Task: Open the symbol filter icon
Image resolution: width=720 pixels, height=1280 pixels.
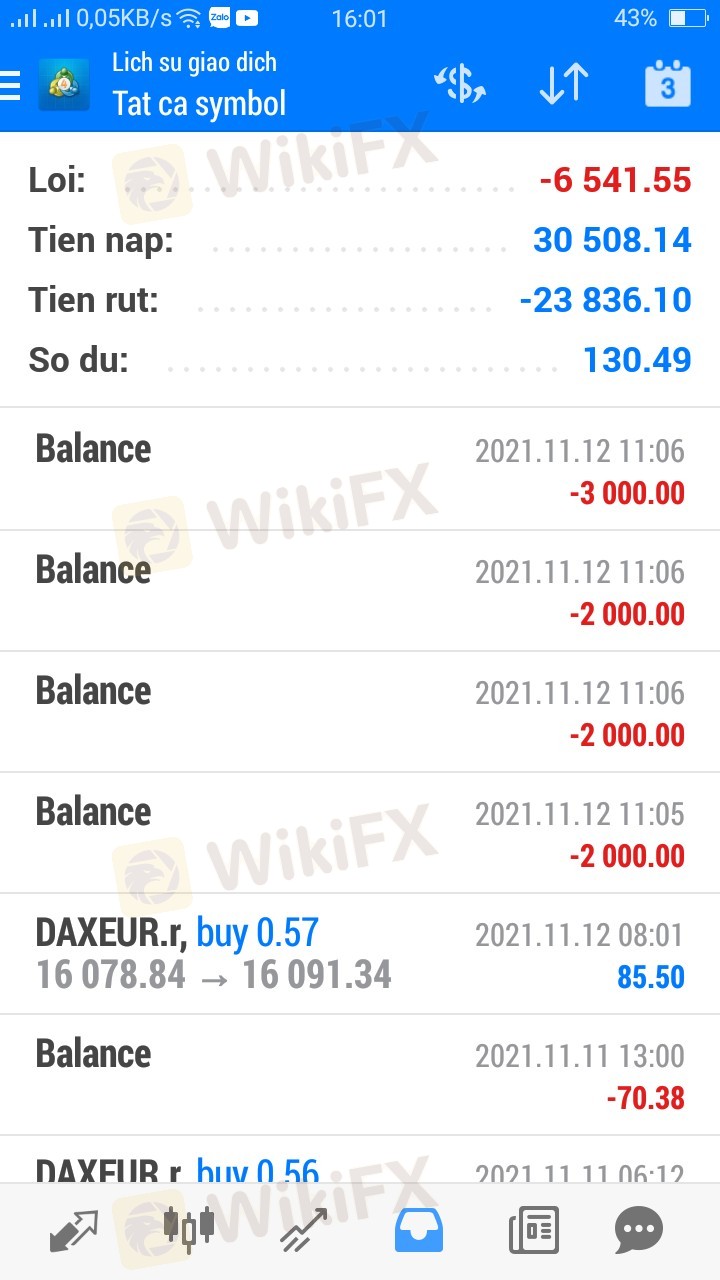Action: point(460,85)
